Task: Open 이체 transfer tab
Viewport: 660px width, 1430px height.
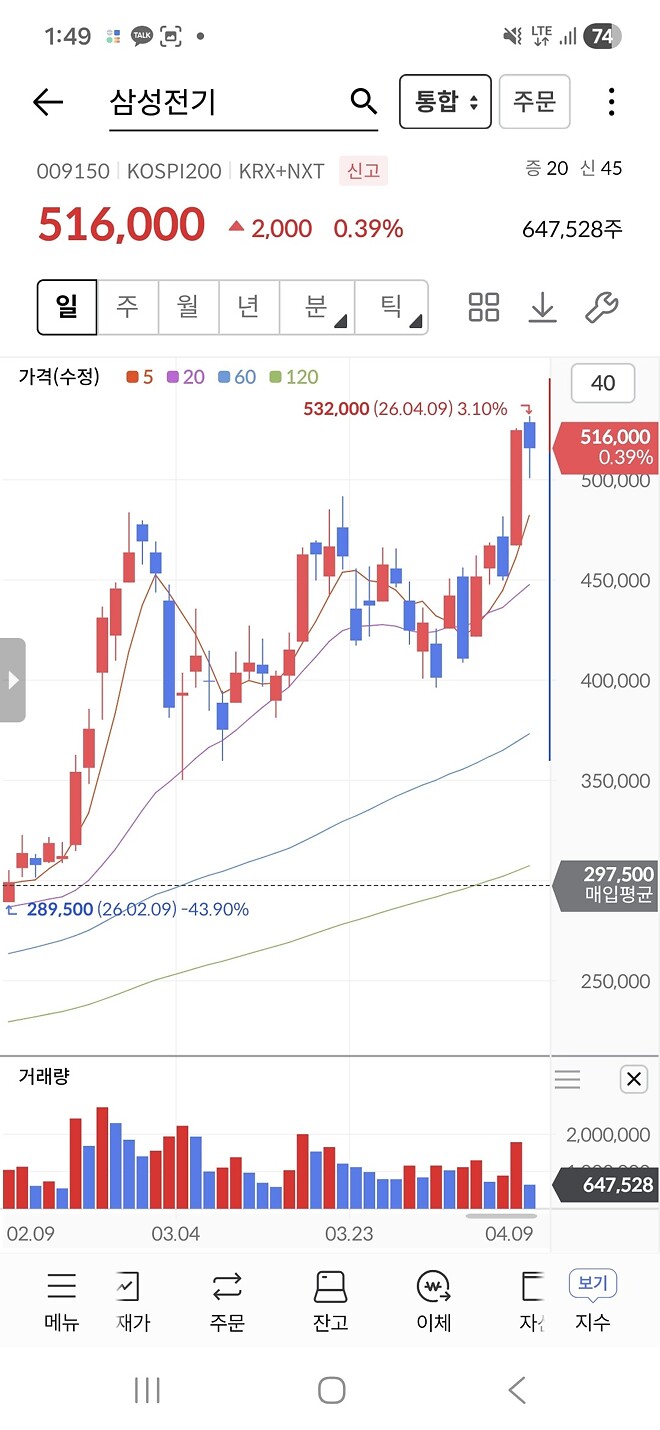Action: [434, 1301]
